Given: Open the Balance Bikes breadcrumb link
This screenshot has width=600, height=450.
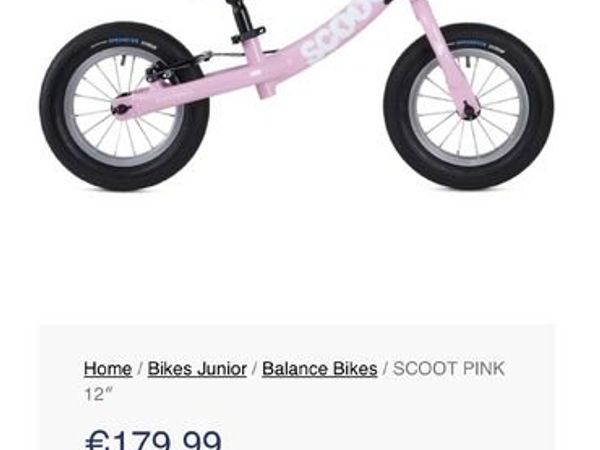Looking at the screenshot, I should coord(319,369).
